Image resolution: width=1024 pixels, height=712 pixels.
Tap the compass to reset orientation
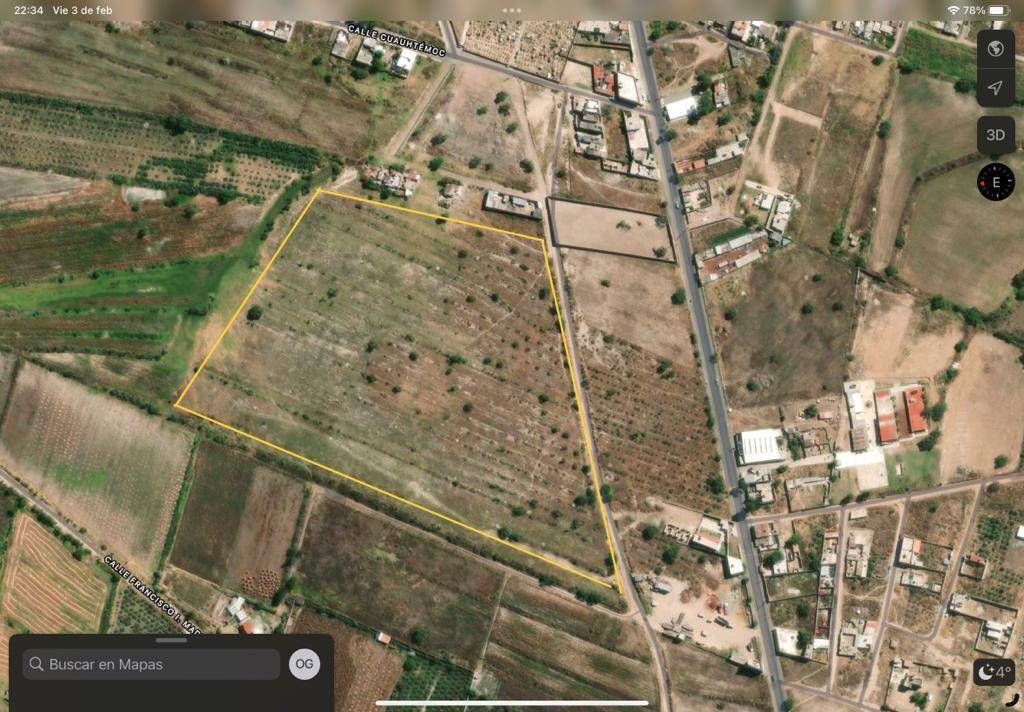(995, 182)
